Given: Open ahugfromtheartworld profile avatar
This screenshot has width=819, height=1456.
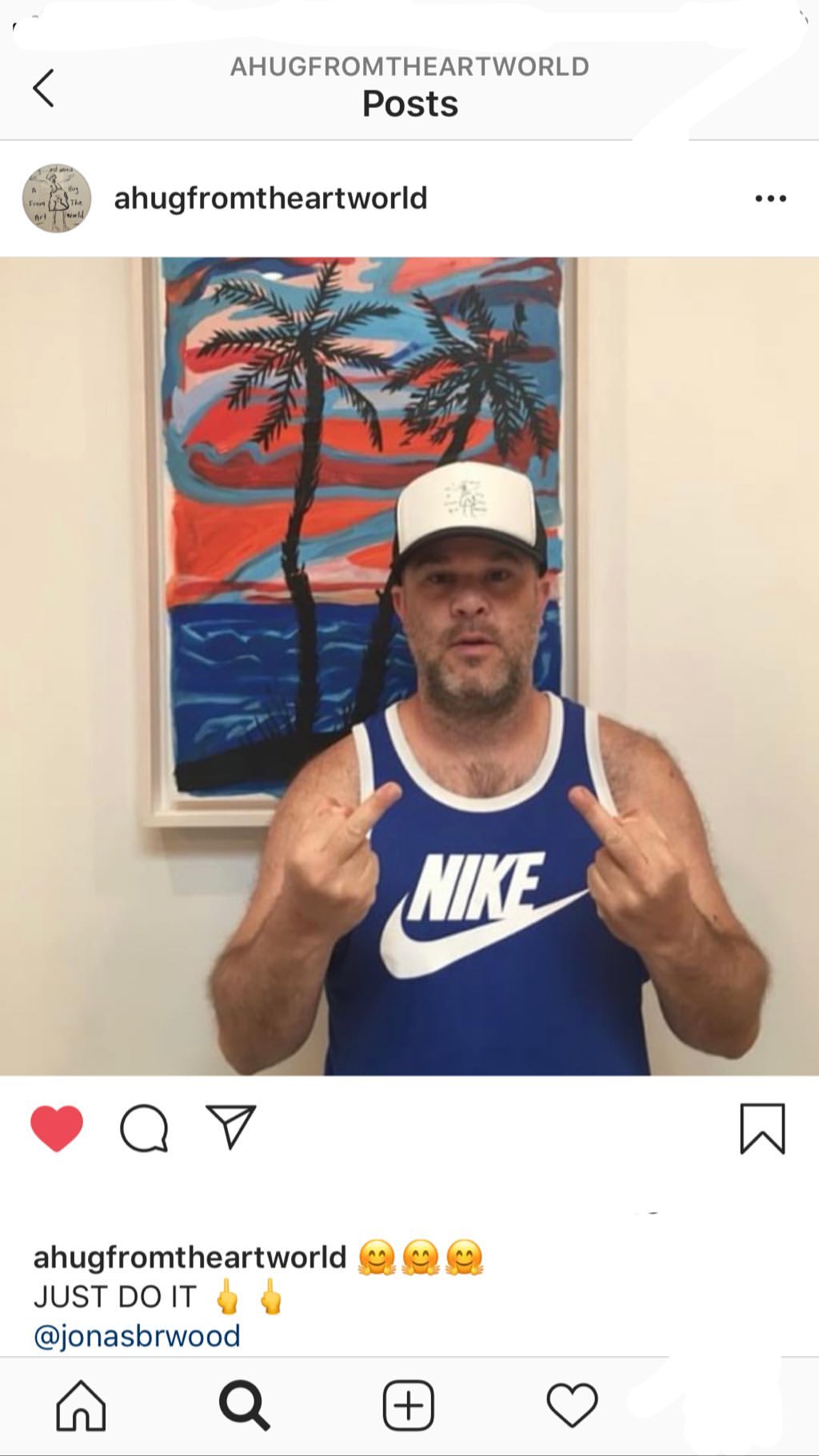Looking at the screenshot, I should [56, 198].
